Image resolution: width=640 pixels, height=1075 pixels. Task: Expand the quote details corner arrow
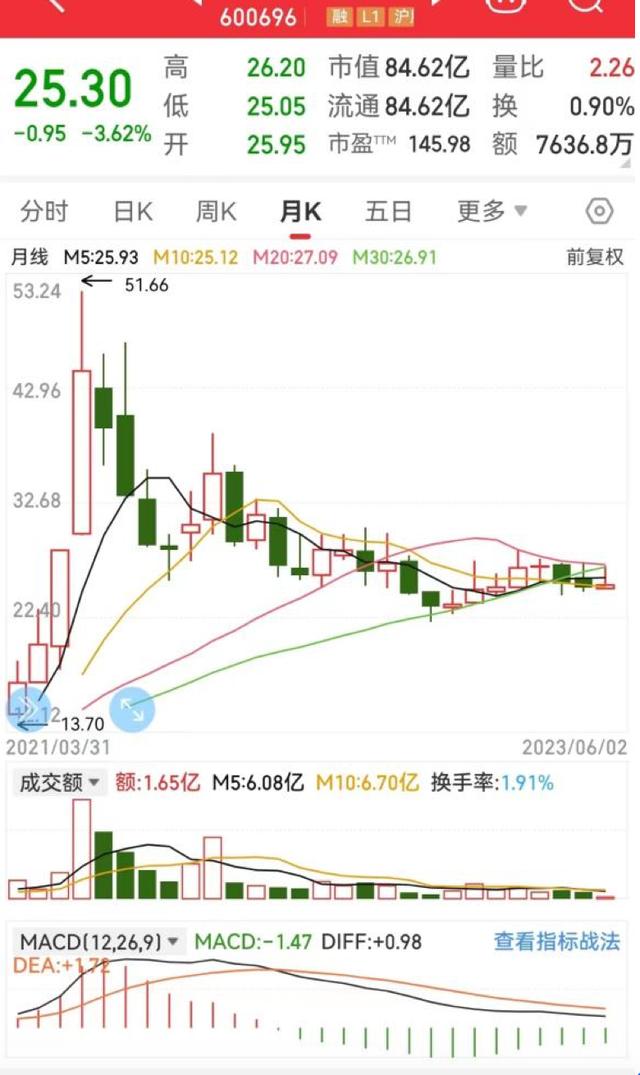[x=625, y=163]
